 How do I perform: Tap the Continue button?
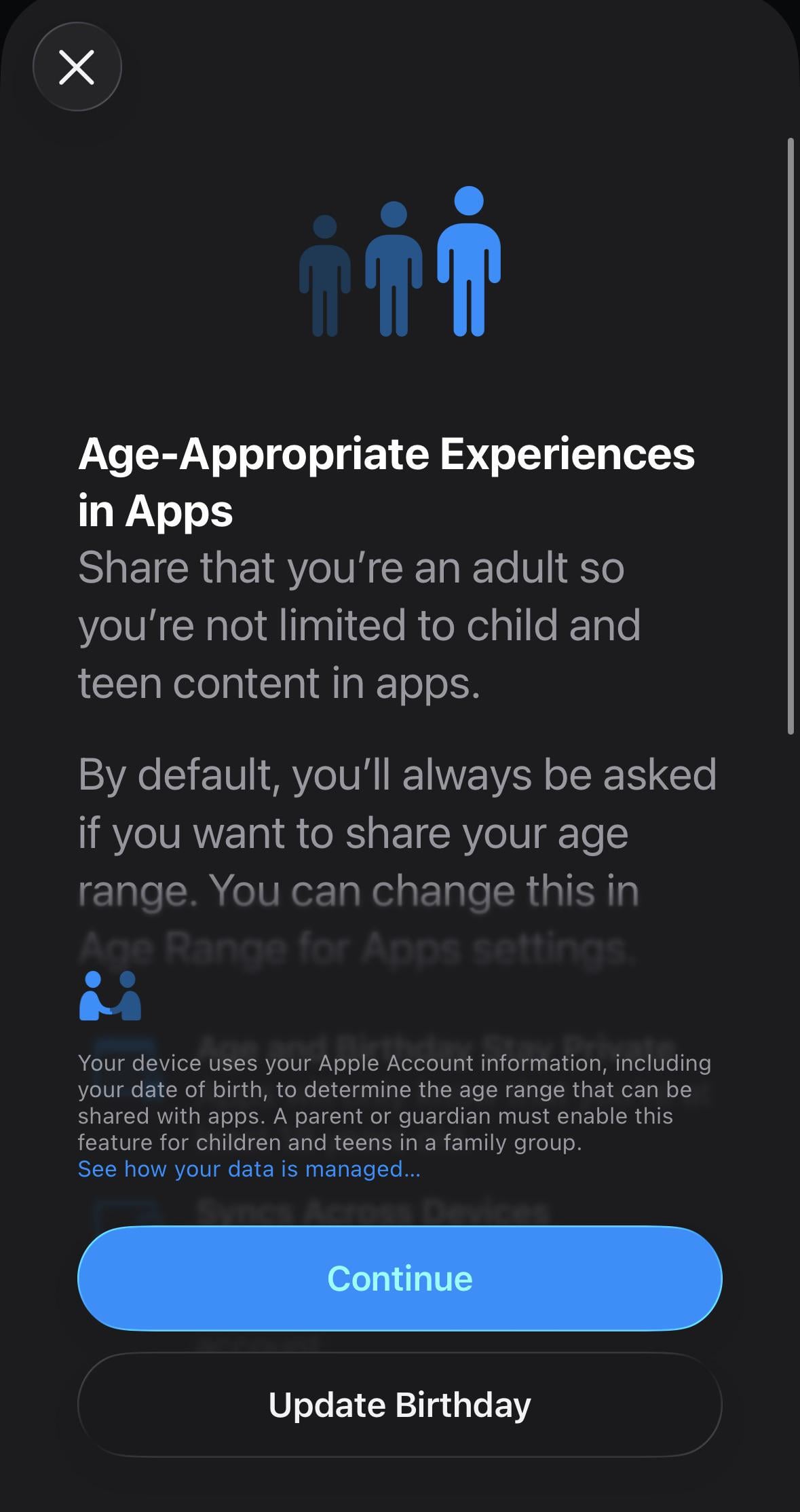[400, 1278]
